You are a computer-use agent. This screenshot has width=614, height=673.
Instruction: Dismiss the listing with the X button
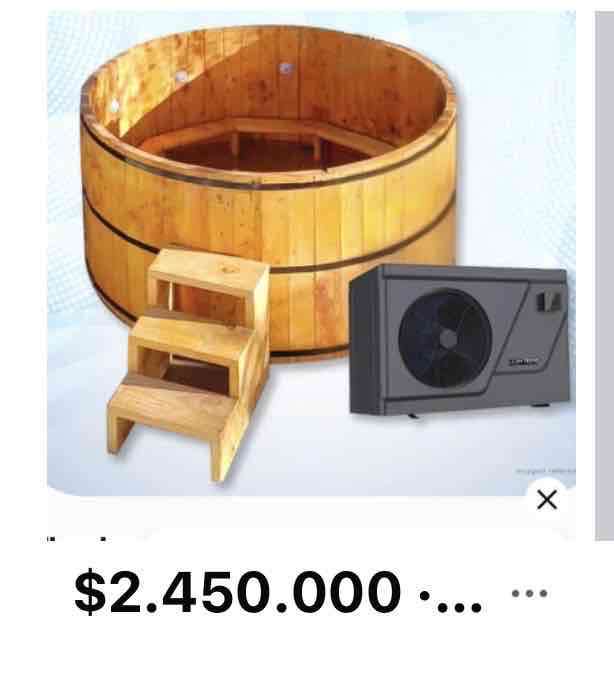coord(546,500)
